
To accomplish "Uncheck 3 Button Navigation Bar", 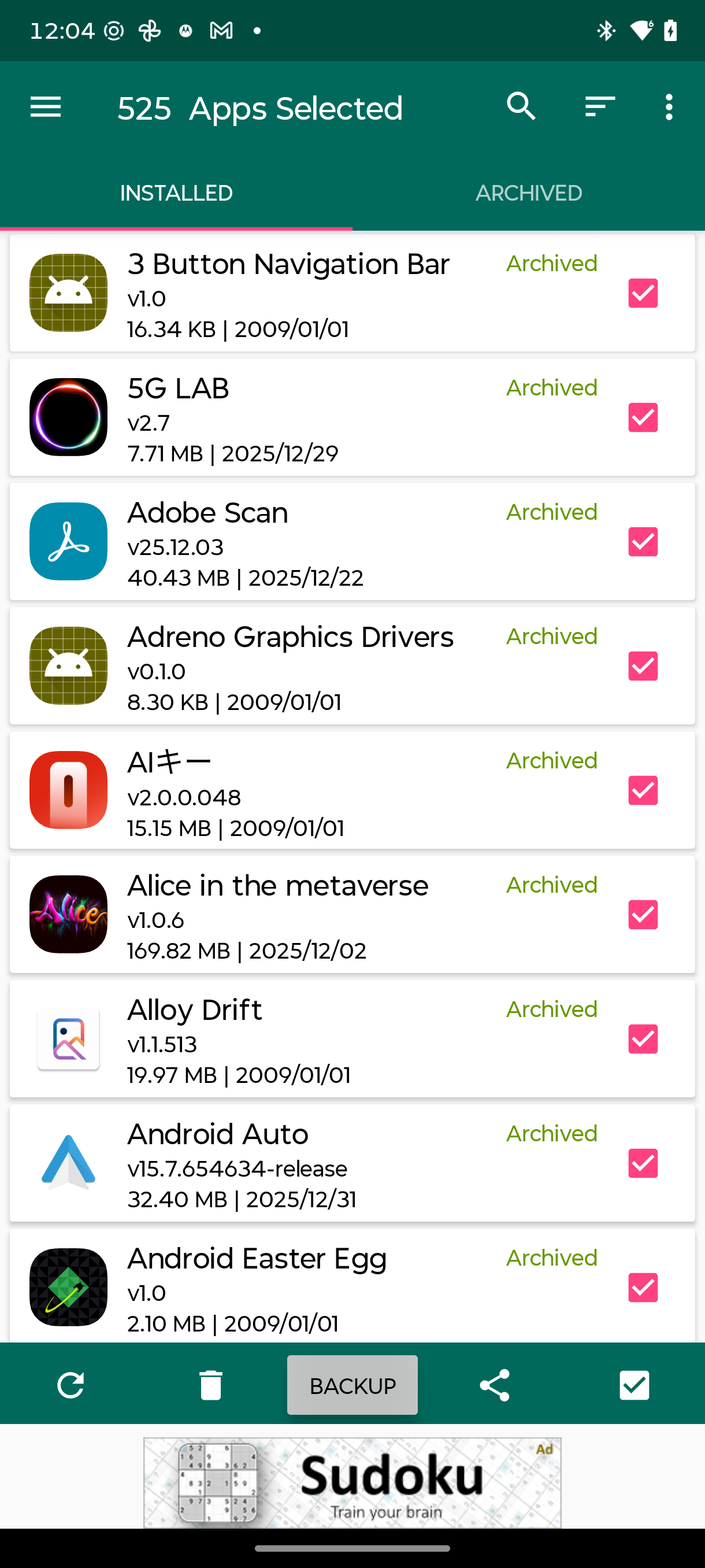I will 643,293.
